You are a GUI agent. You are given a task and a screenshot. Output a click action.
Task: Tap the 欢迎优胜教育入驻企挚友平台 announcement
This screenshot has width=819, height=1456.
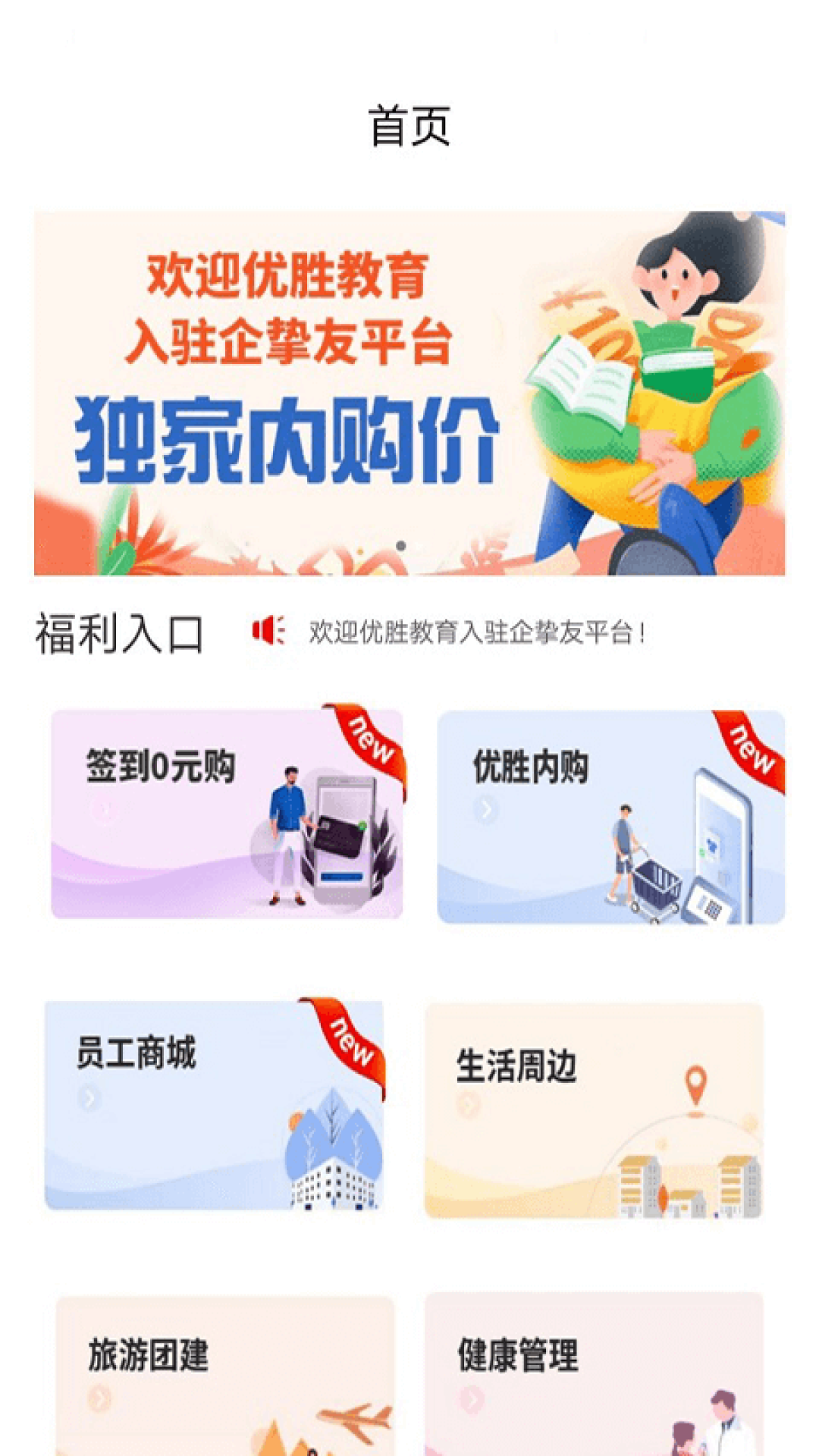[x=476, y=632]
